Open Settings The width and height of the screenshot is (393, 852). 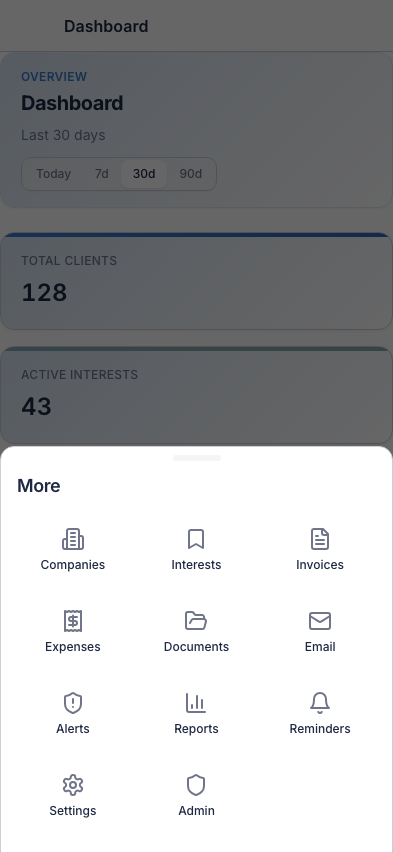coord(73,796)
